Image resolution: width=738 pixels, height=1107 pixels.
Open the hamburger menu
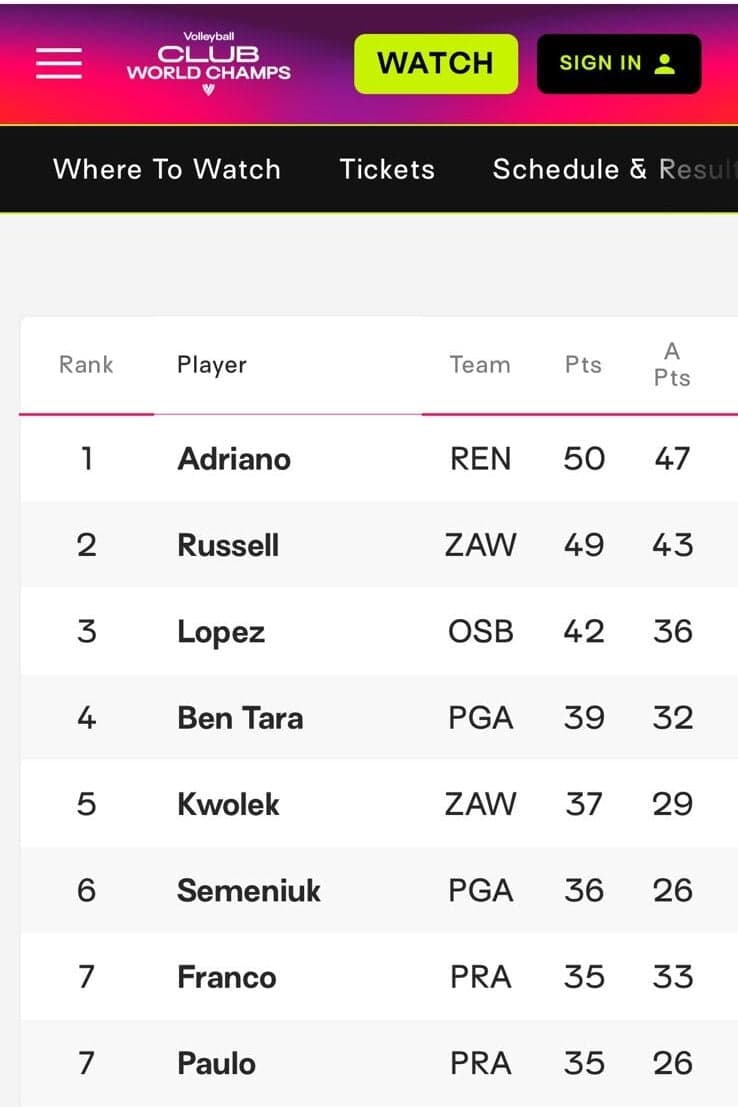click(x=59, y=63)
